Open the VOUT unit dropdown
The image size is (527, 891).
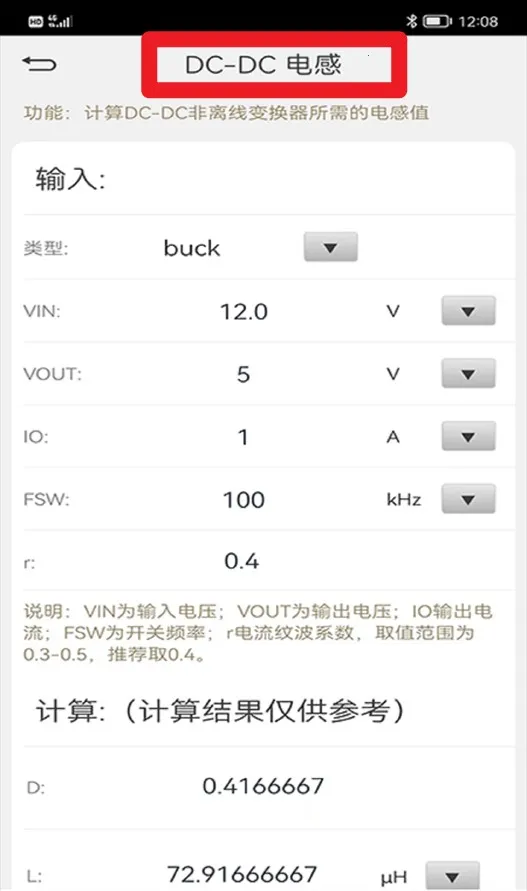(x=468, y=373)
